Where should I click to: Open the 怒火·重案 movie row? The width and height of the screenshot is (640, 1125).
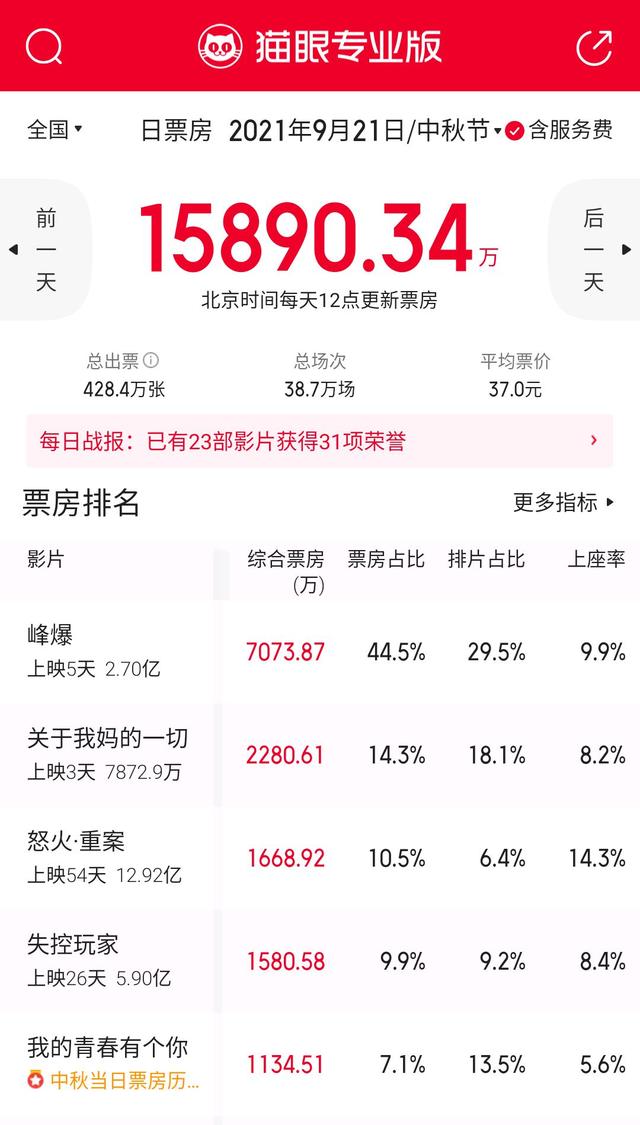(x=320, y=858)
